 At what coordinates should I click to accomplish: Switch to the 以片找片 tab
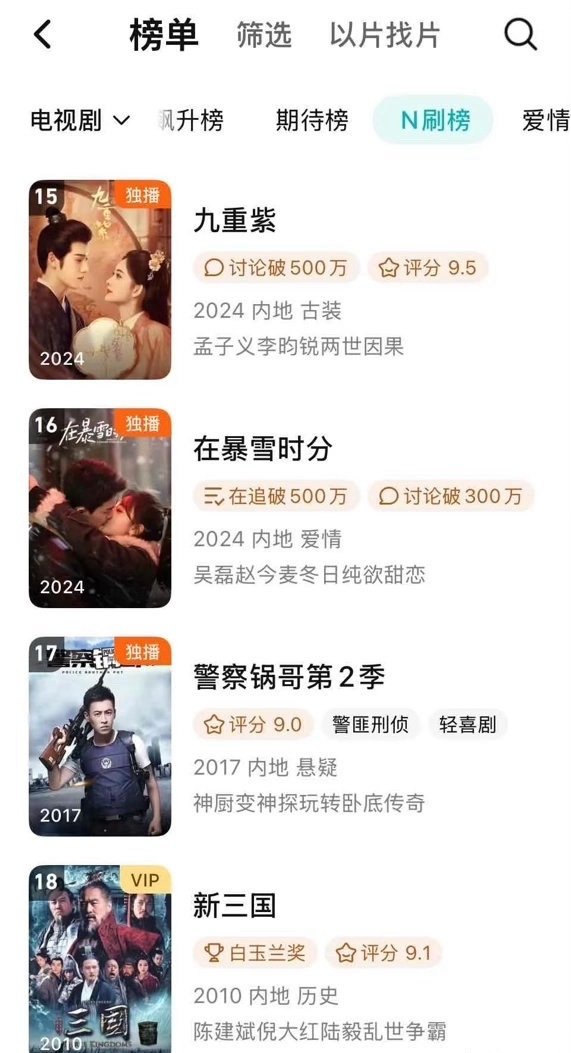[384, 35]
